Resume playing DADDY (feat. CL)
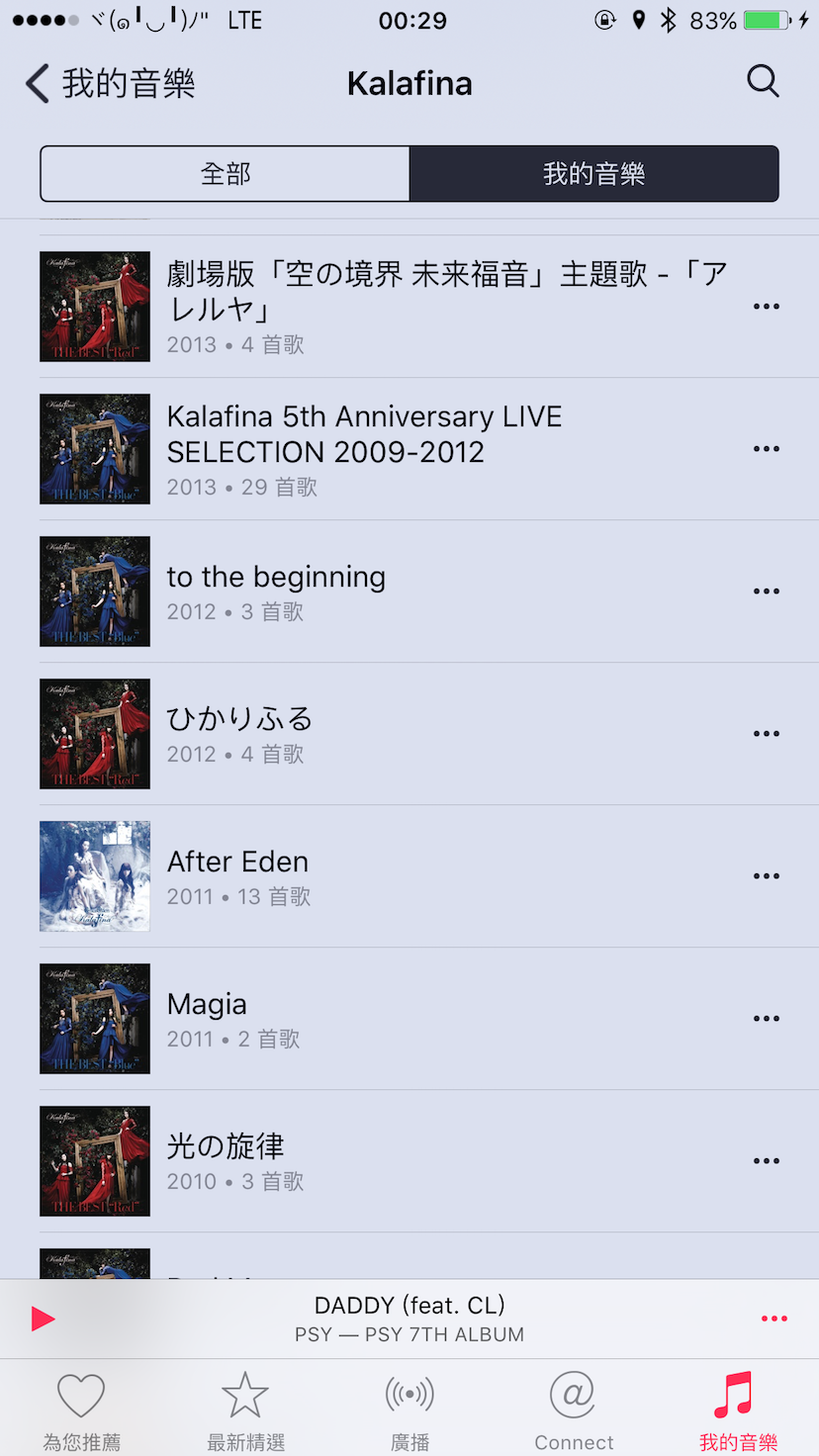This screenshot has width=819, height=1456. tap(42, 1317)
